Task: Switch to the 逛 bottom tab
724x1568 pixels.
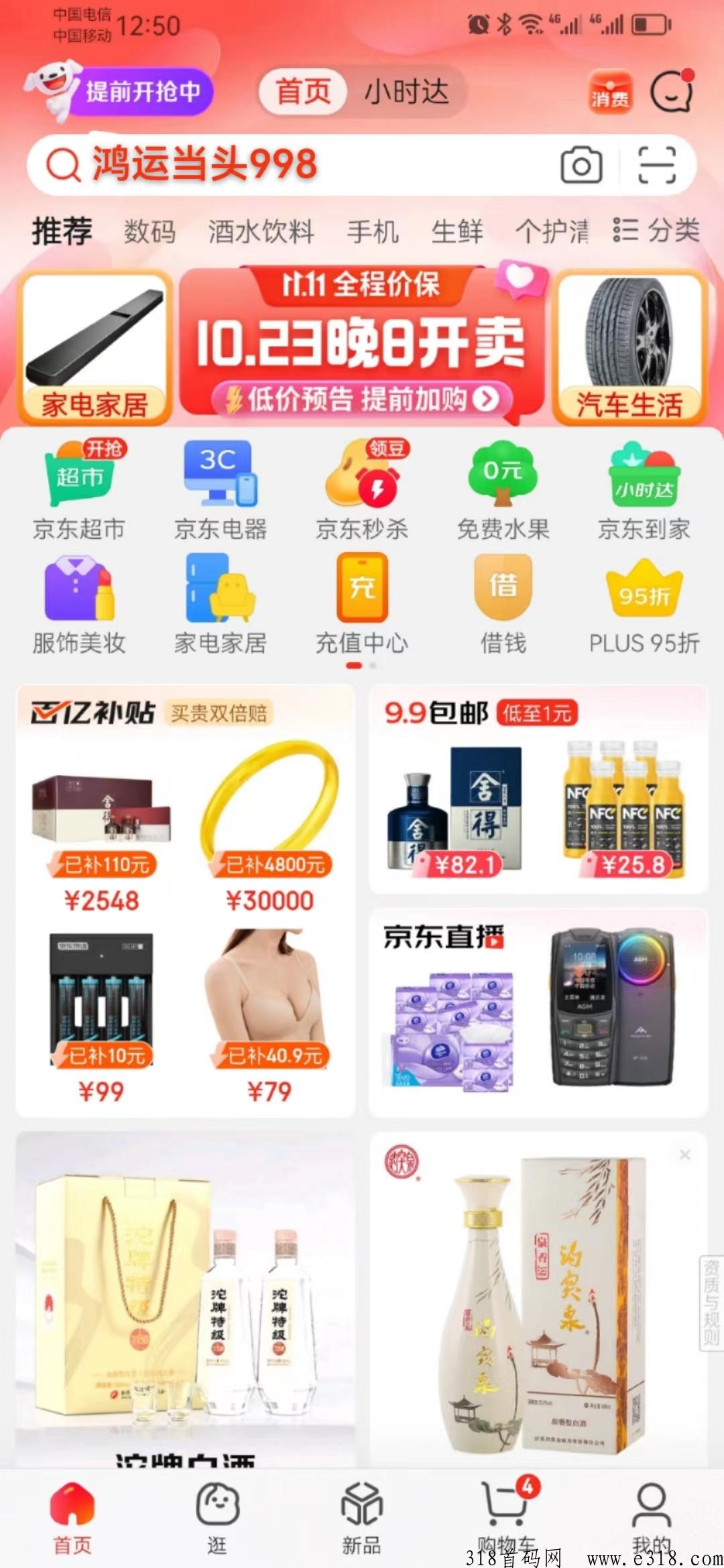Action: tap(217, 1516)
